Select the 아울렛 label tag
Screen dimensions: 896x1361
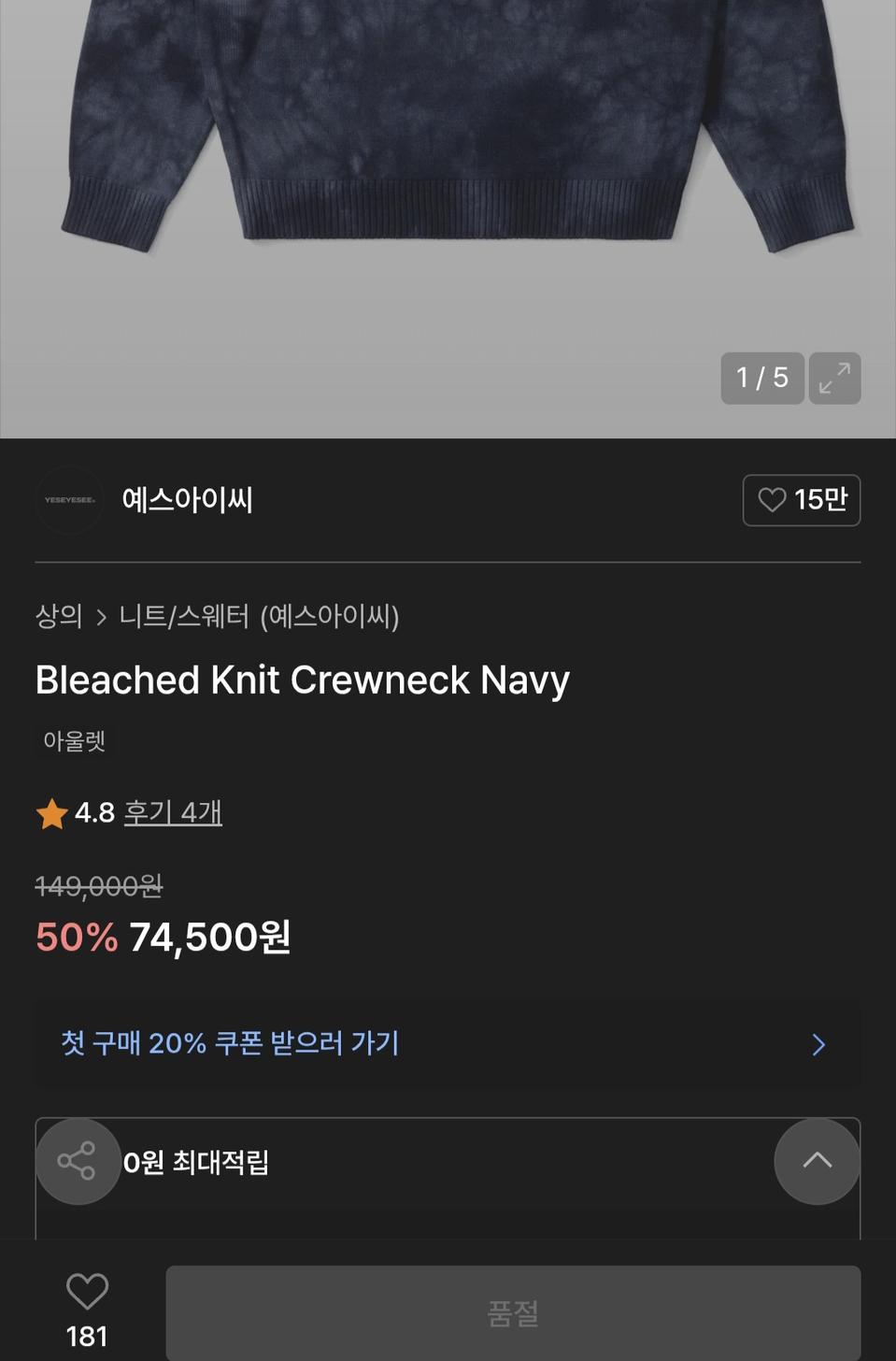pyautogui.click(x=74, y=740)
